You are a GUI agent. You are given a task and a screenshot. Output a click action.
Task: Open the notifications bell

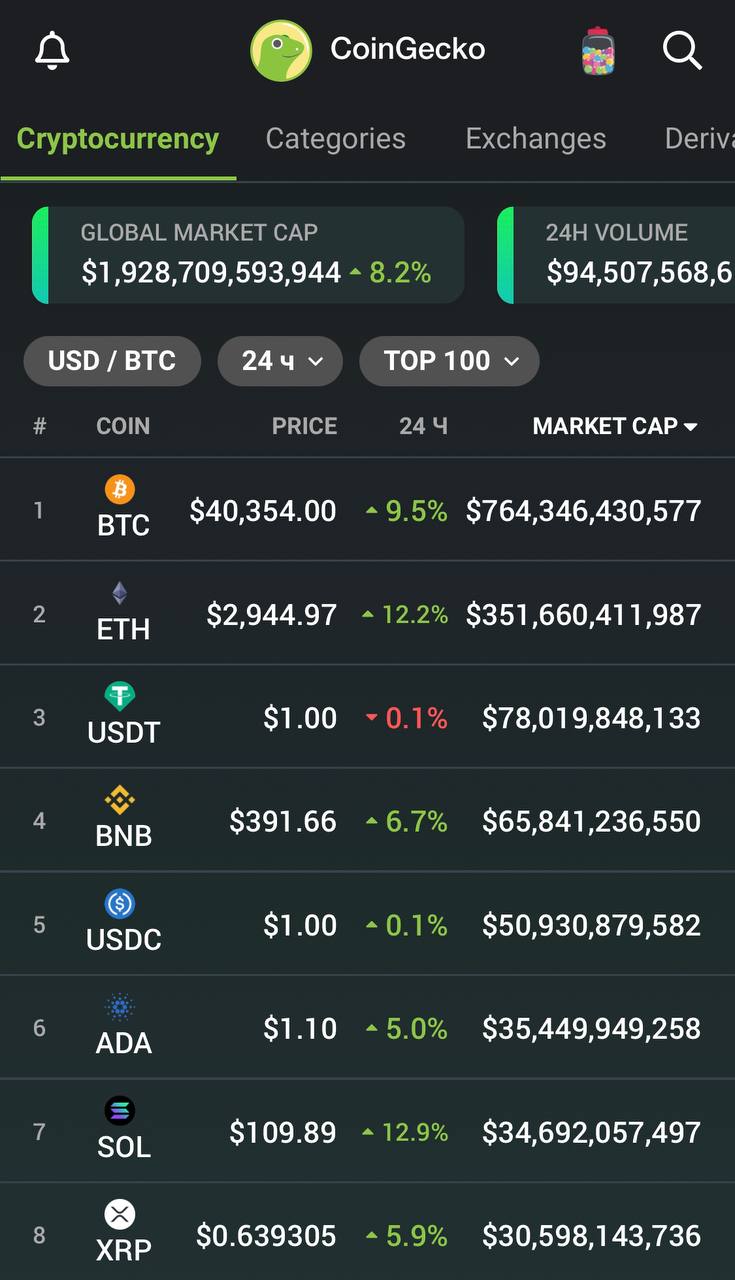(53, 50)
